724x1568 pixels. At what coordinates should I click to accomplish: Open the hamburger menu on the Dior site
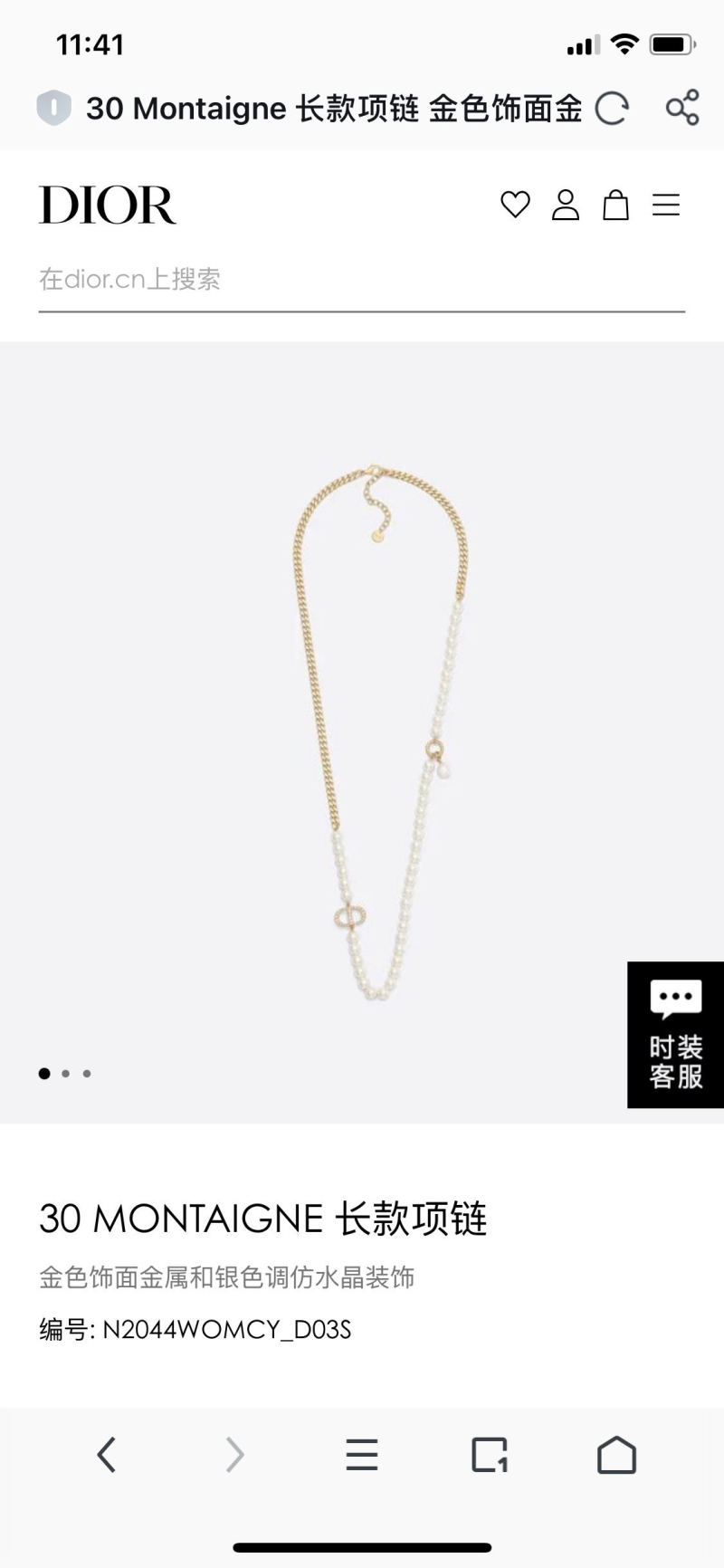667,205
